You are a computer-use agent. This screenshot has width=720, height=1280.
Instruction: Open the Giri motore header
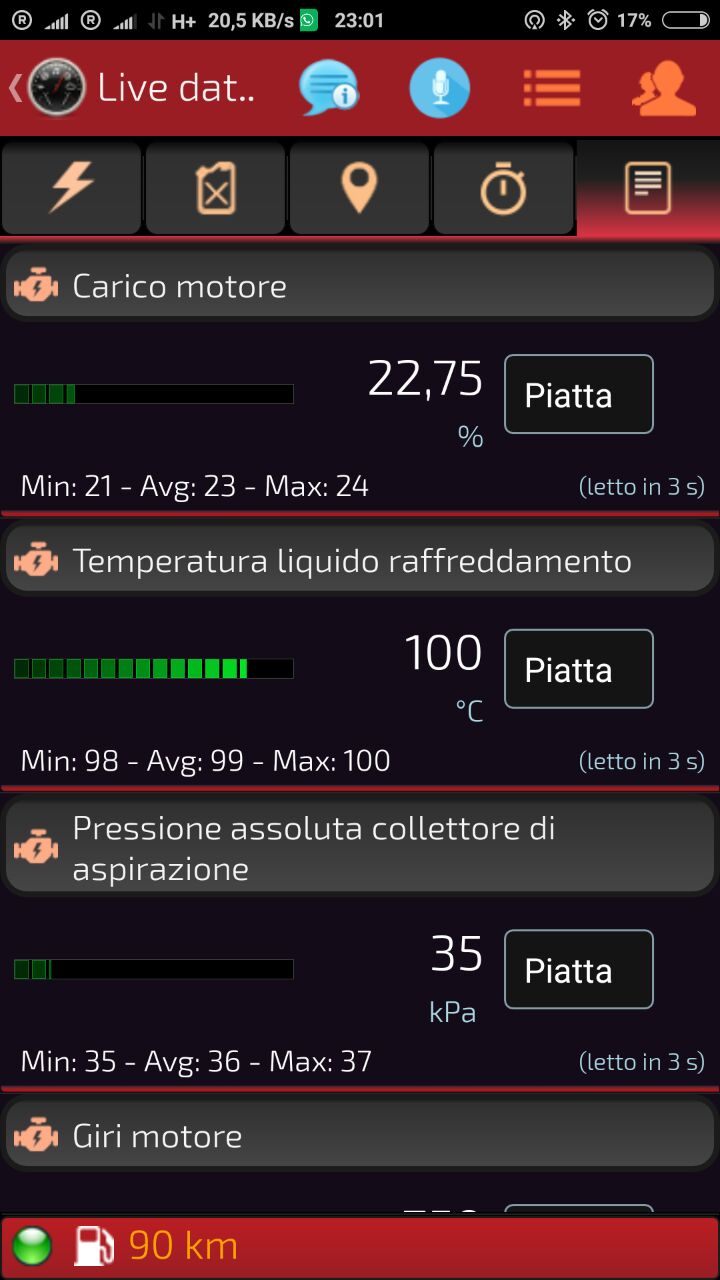(x=360, y=1136)
